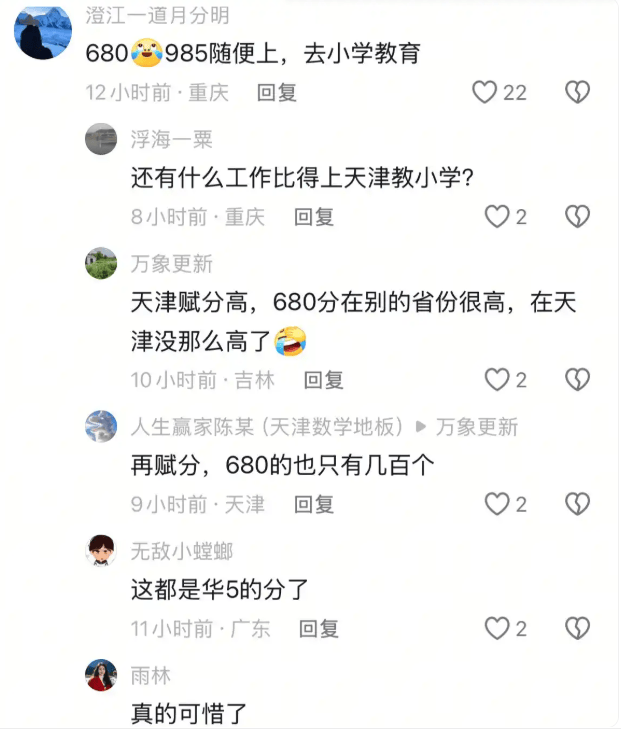Dislike 澄江一道月分明's comment
Viewport: 621px width, 738px height.
coord(577,93)
